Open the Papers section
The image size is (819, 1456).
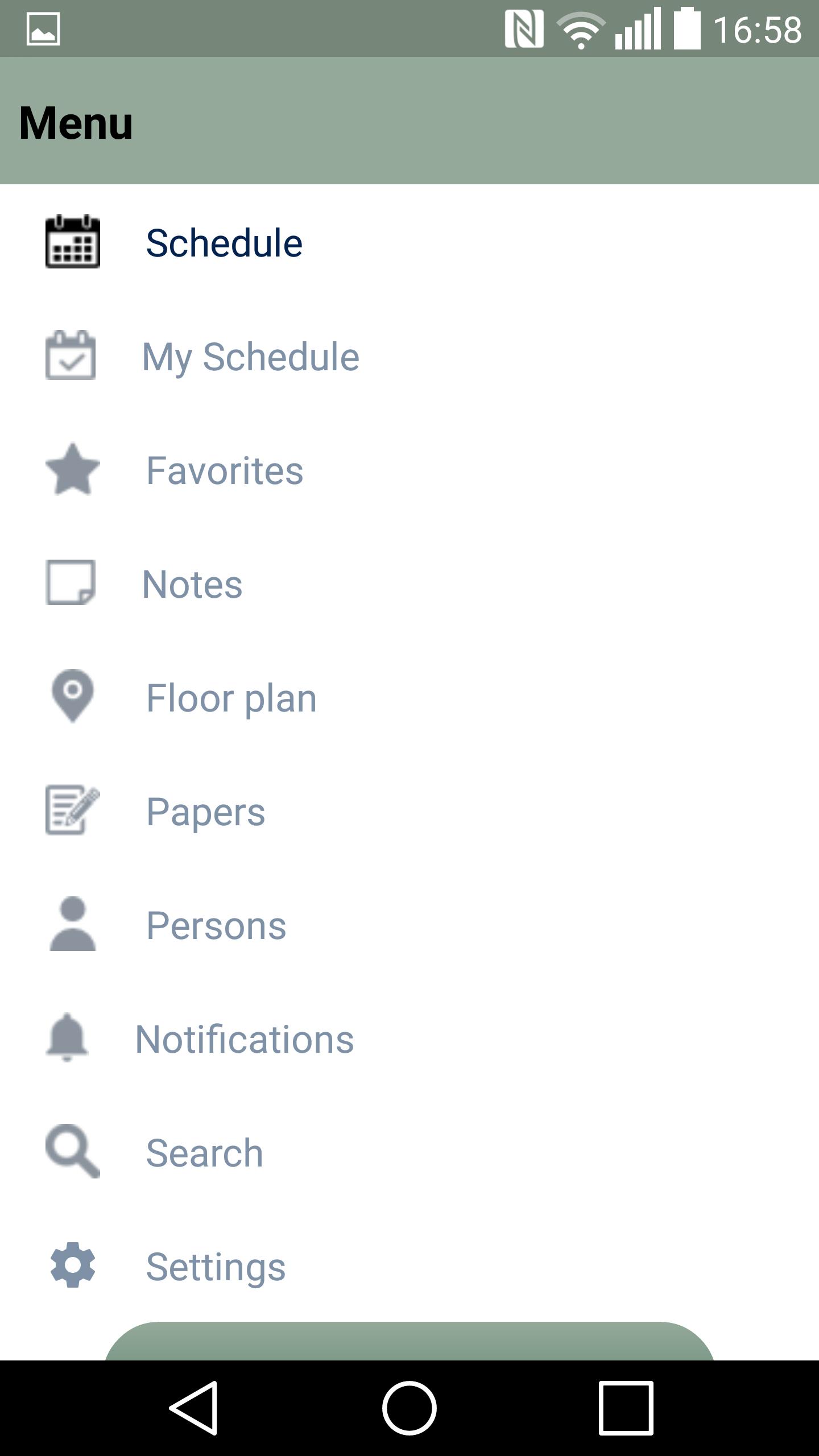pos(205,812)
